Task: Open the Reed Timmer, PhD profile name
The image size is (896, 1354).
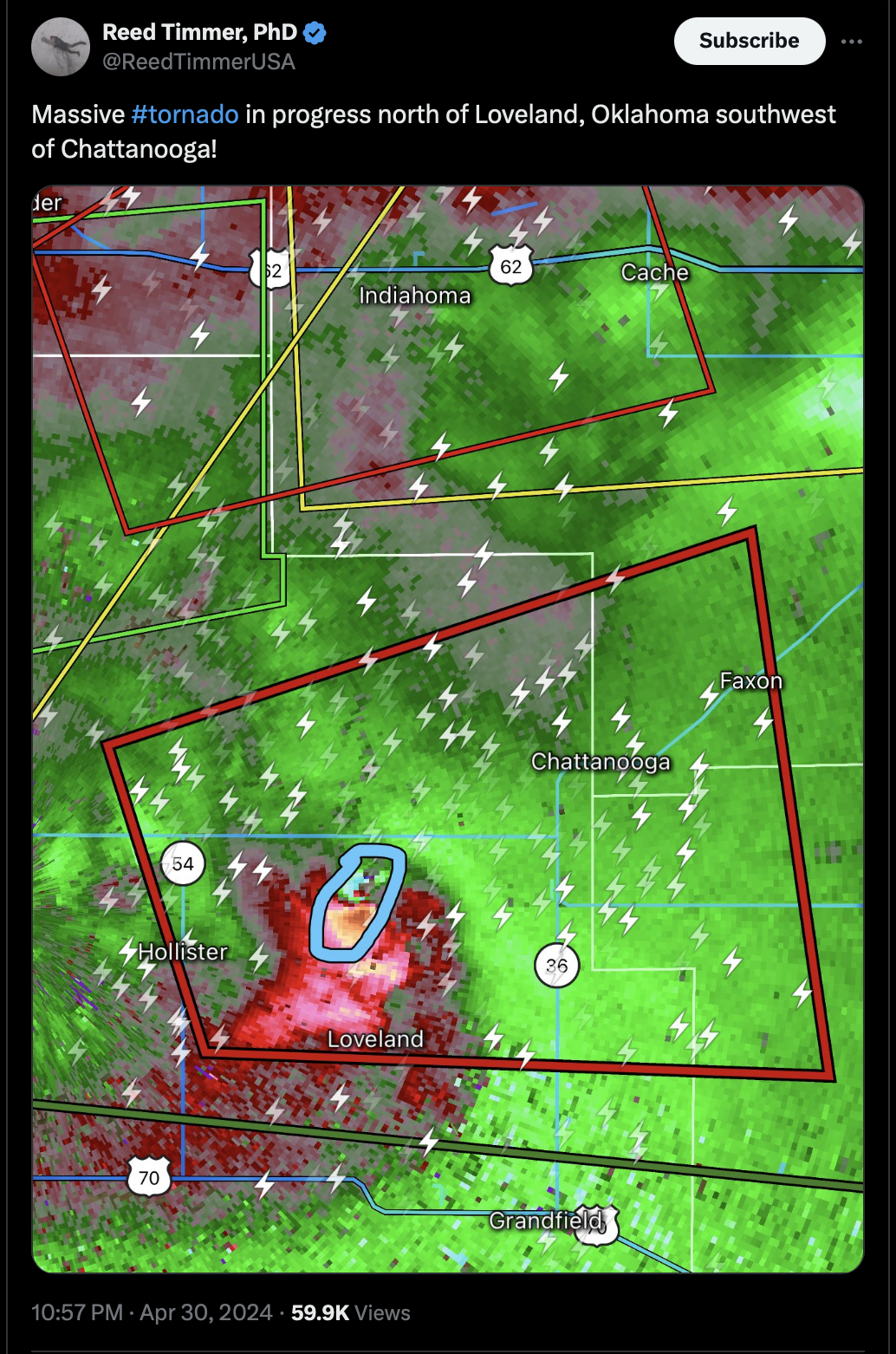Action: pos(199,32)
